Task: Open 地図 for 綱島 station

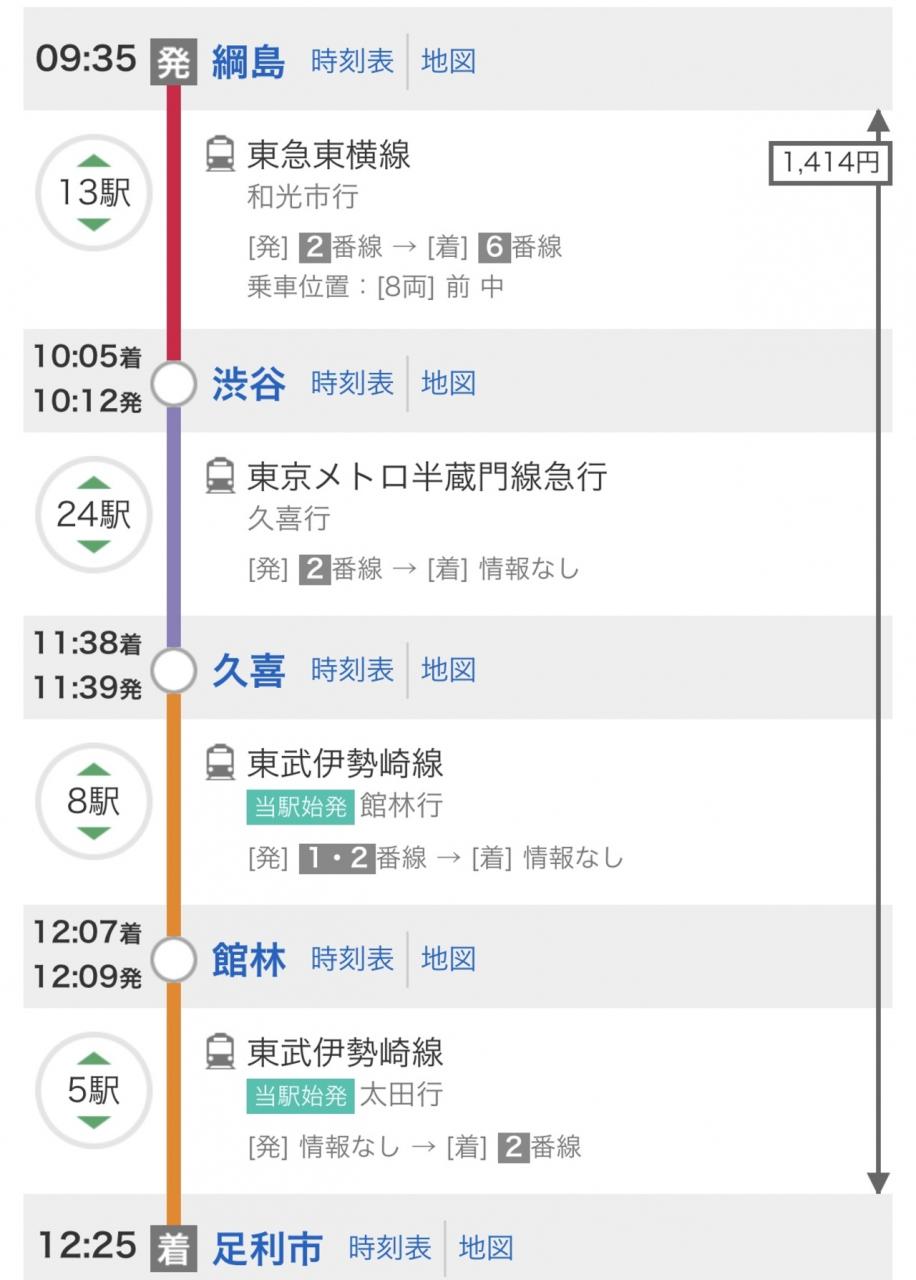Action: click(448, 62)
